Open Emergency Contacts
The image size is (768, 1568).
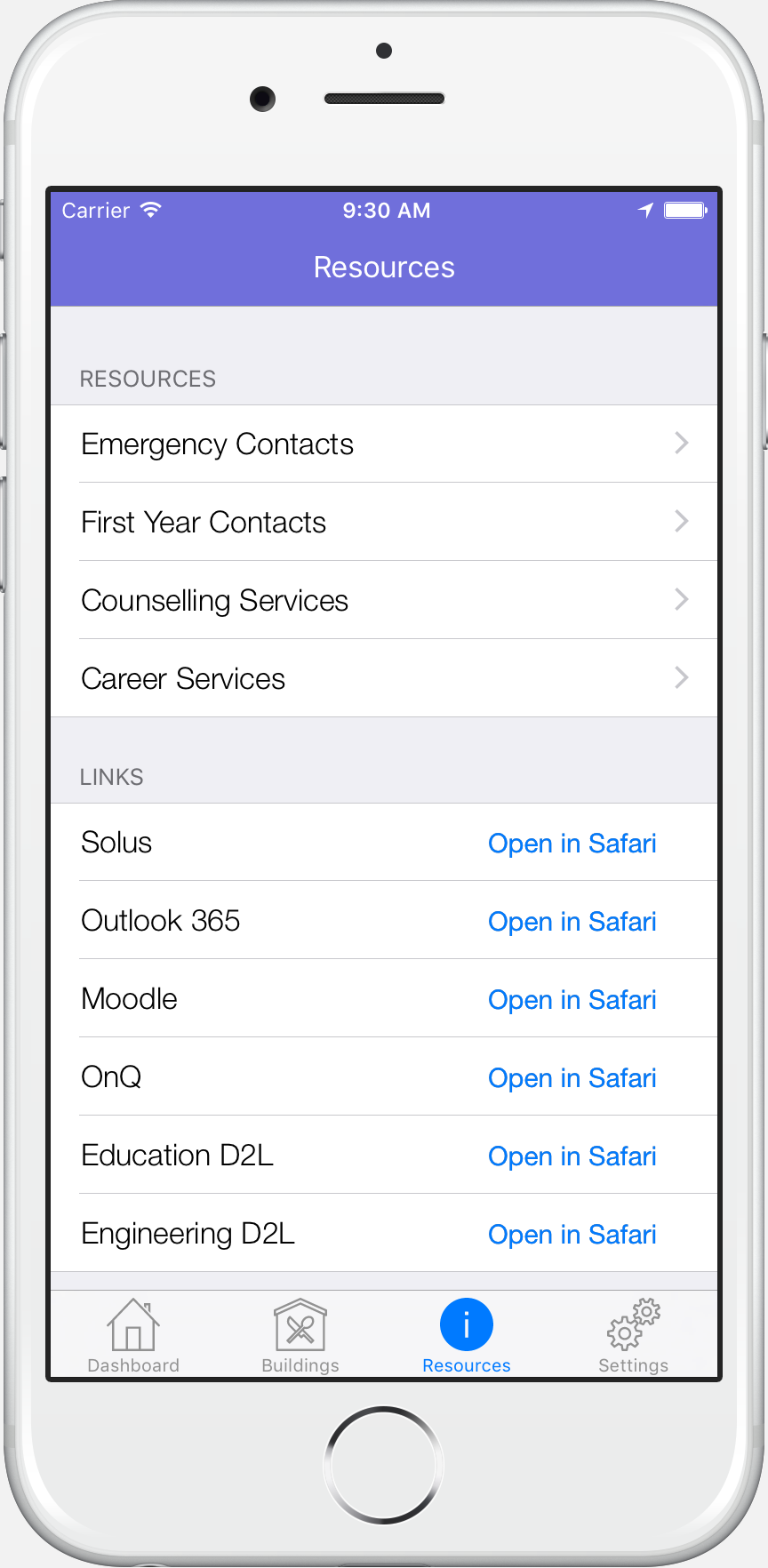(384, 444)
